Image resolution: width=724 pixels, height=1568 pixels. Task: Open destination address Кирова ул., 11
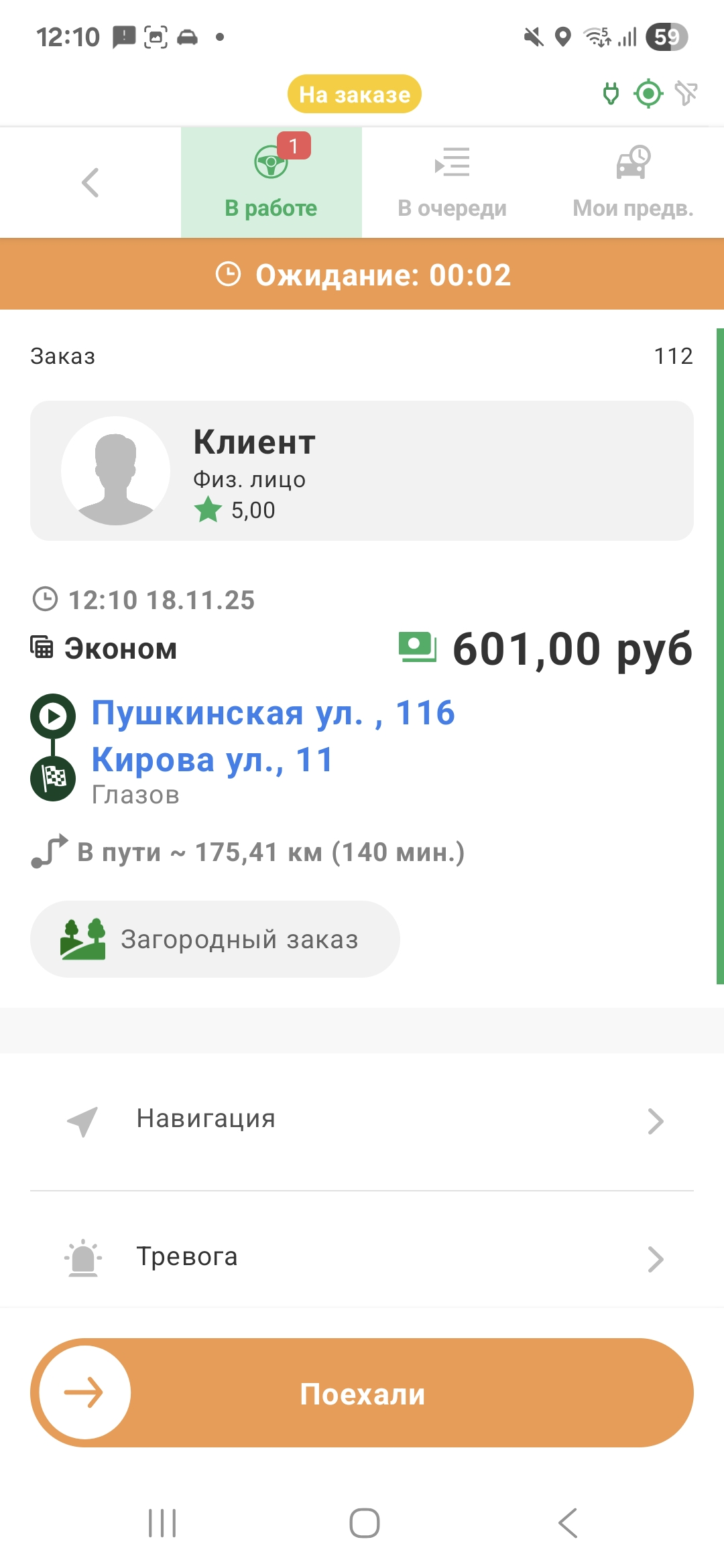click(212, 760)
